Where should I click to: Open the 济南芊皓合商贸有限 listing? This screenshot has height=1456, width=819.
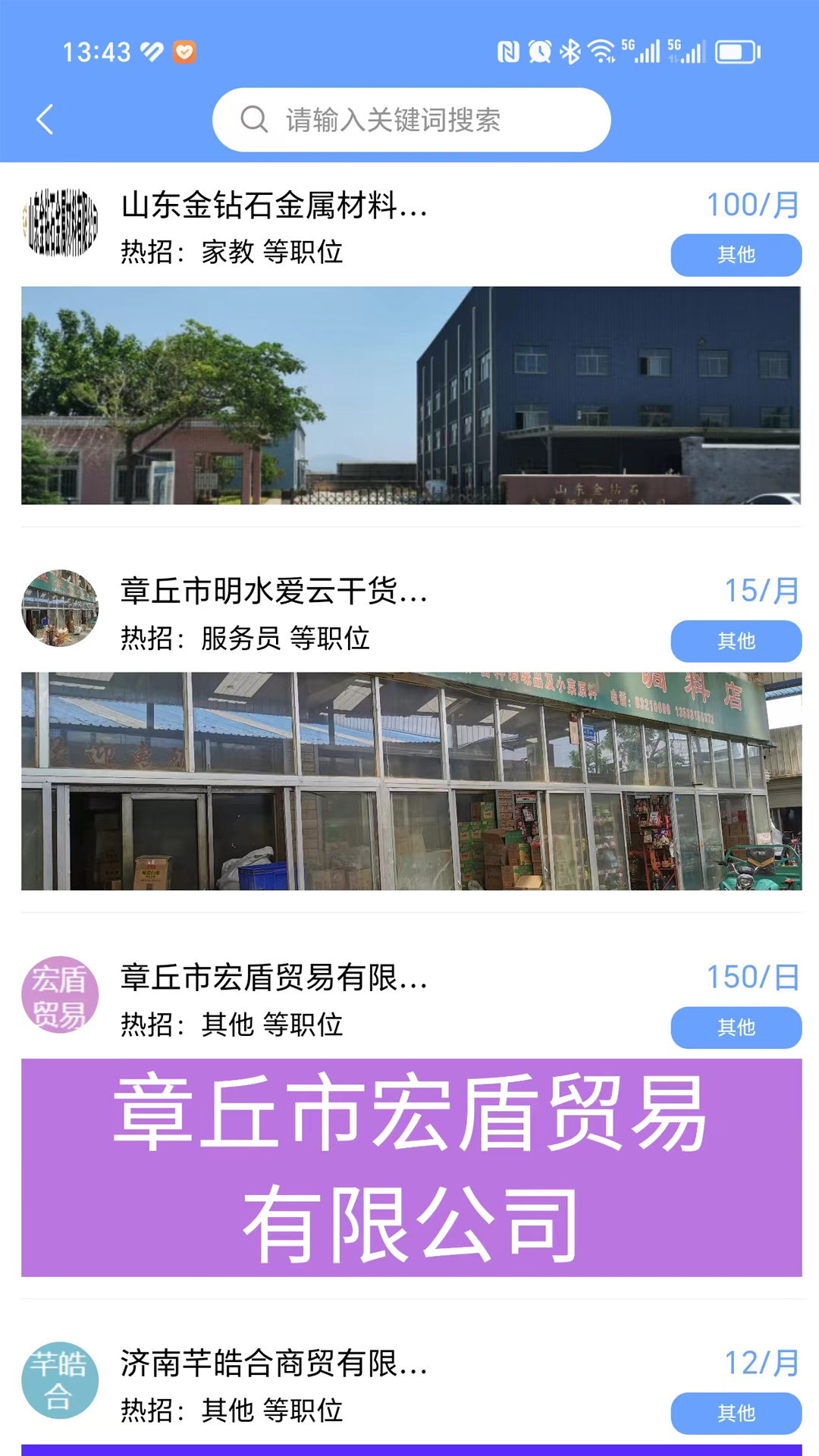[275, 1363]
